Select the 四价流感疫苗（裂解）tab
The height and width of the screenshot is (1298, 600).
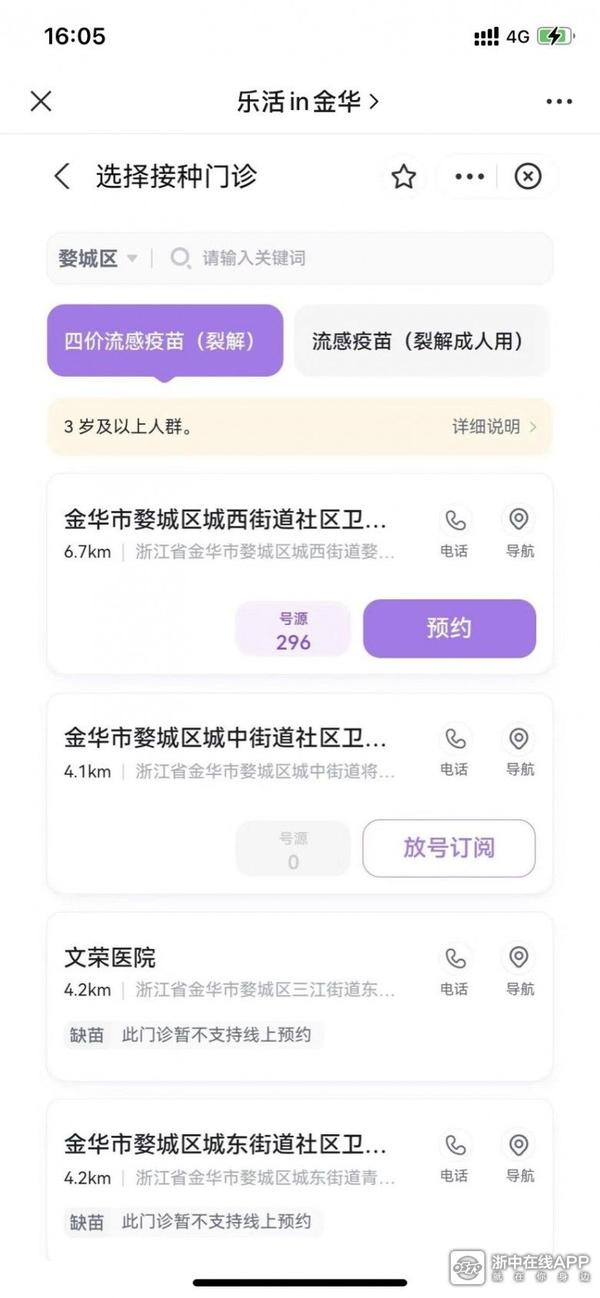click(165, 341)
